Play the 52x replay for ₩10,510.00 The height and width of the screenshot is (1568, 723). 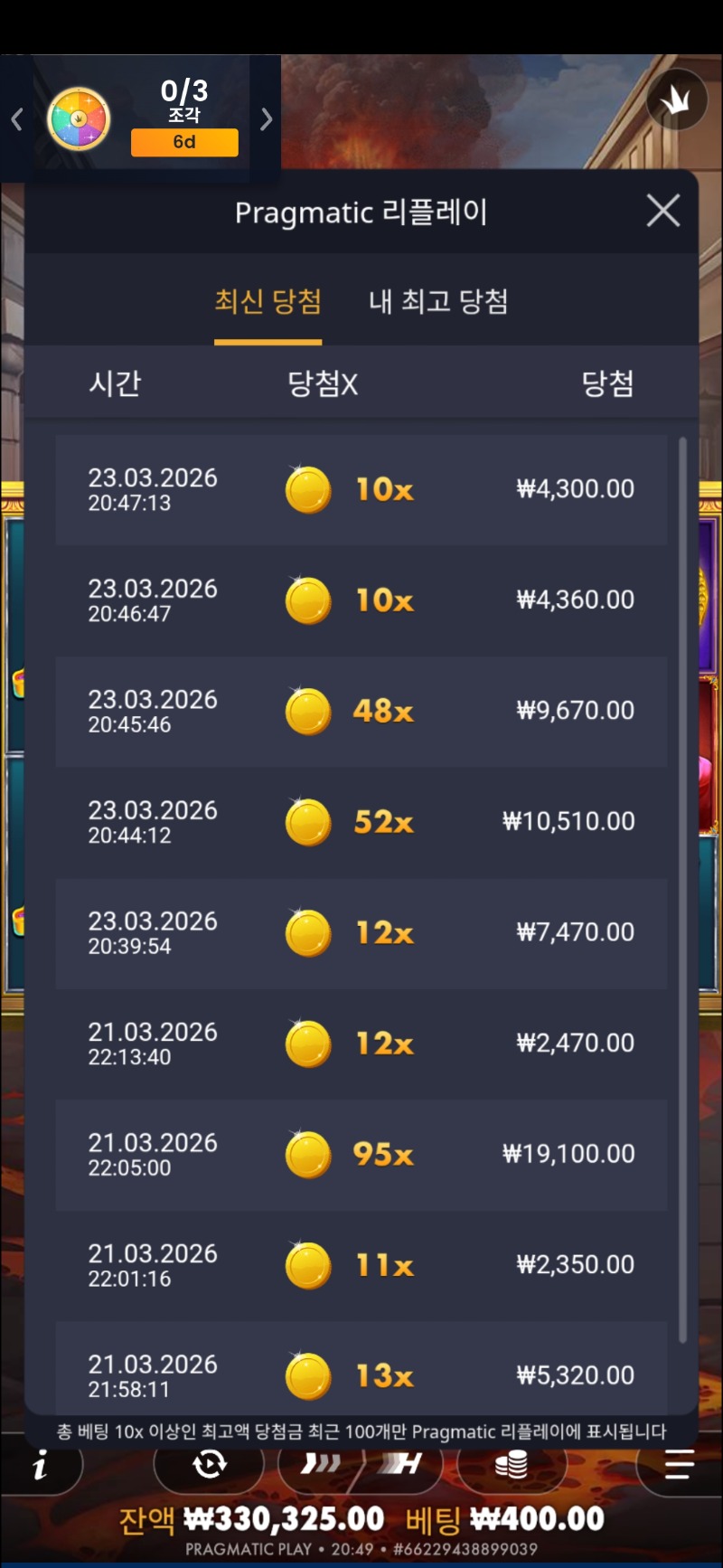[x=361, y=822]
